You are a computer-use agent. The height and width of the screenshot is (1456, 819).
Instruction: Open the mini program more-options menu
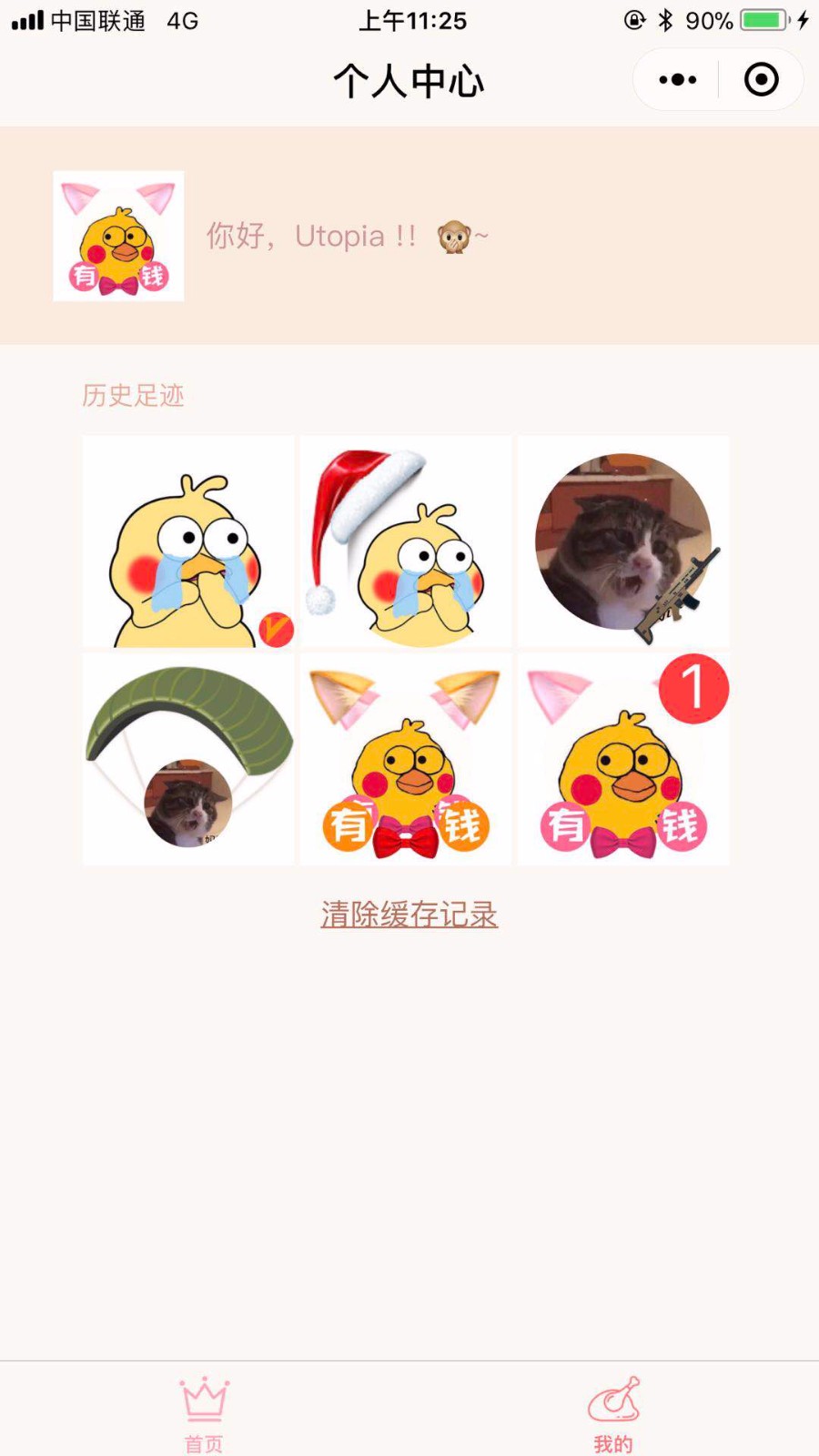678,80
